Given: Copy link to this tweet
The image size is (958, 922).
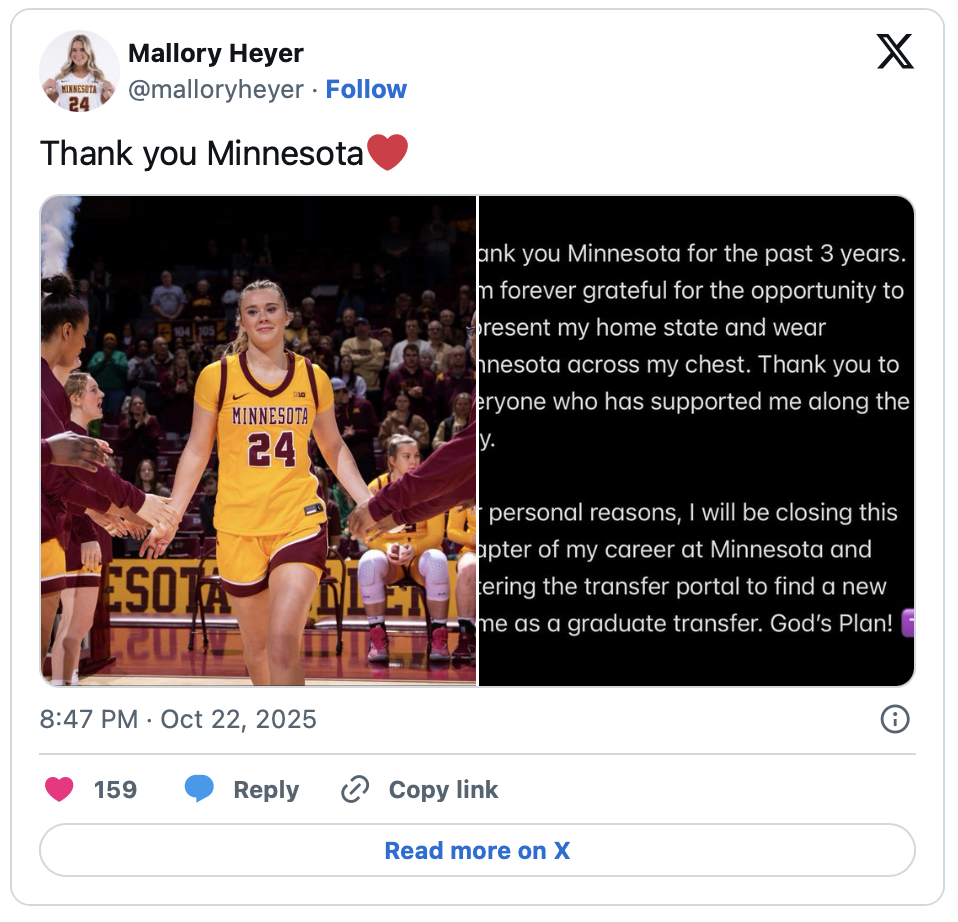Looking at the screenshot, I should [420, 790].
